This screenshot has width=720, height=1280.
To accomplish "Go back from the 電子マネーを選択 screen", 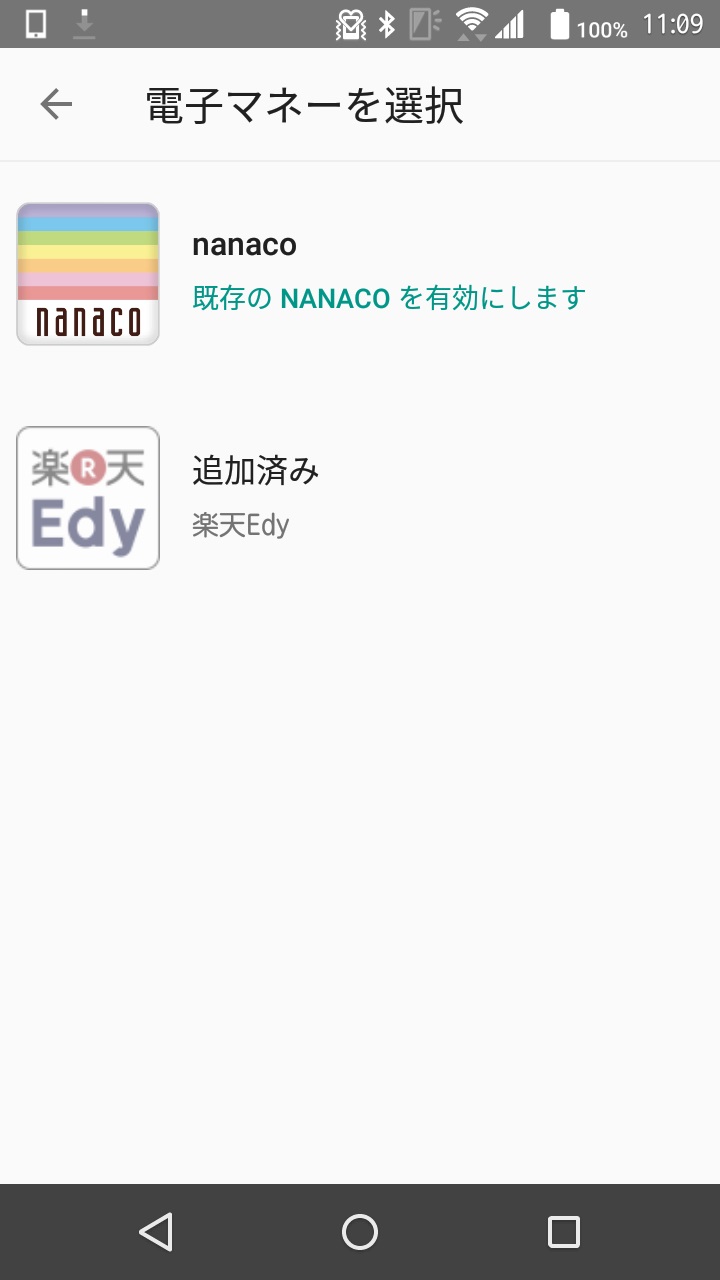I will (x=56, y=104).
